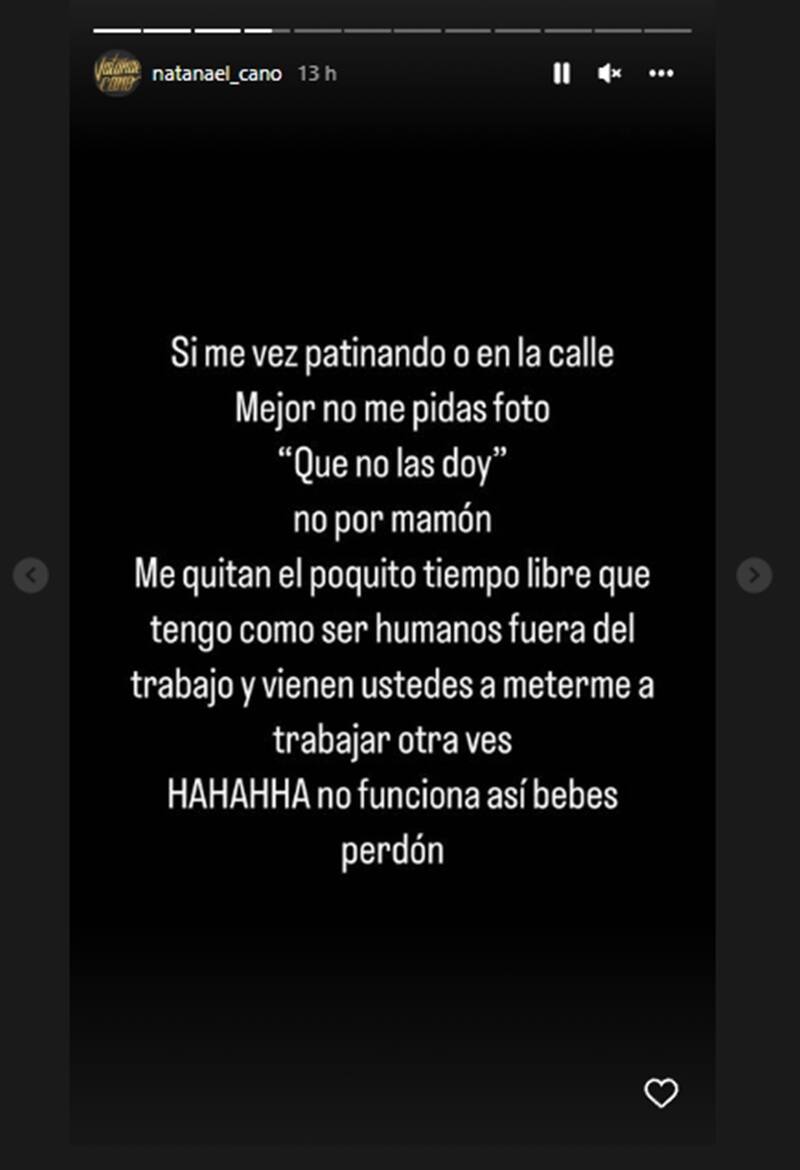Viewport: 800px width, 1170px height.
Task: Open the three-dot options menu
Action: [661, 73]
